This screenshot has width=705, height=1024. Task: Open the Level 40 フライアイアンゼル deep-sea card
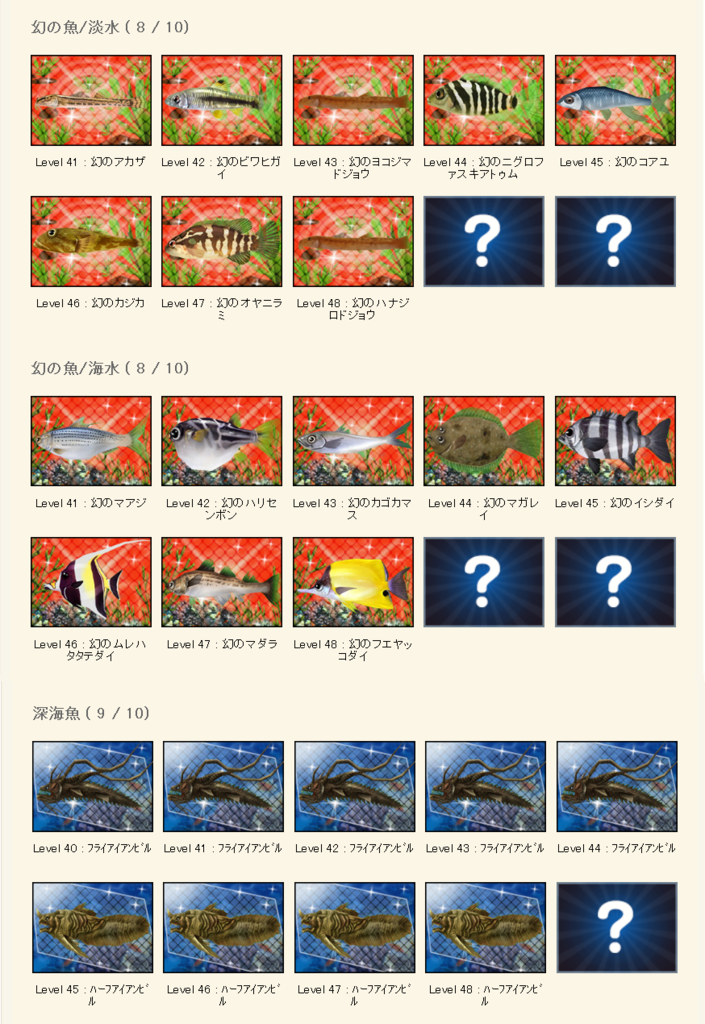coord(93,787)
